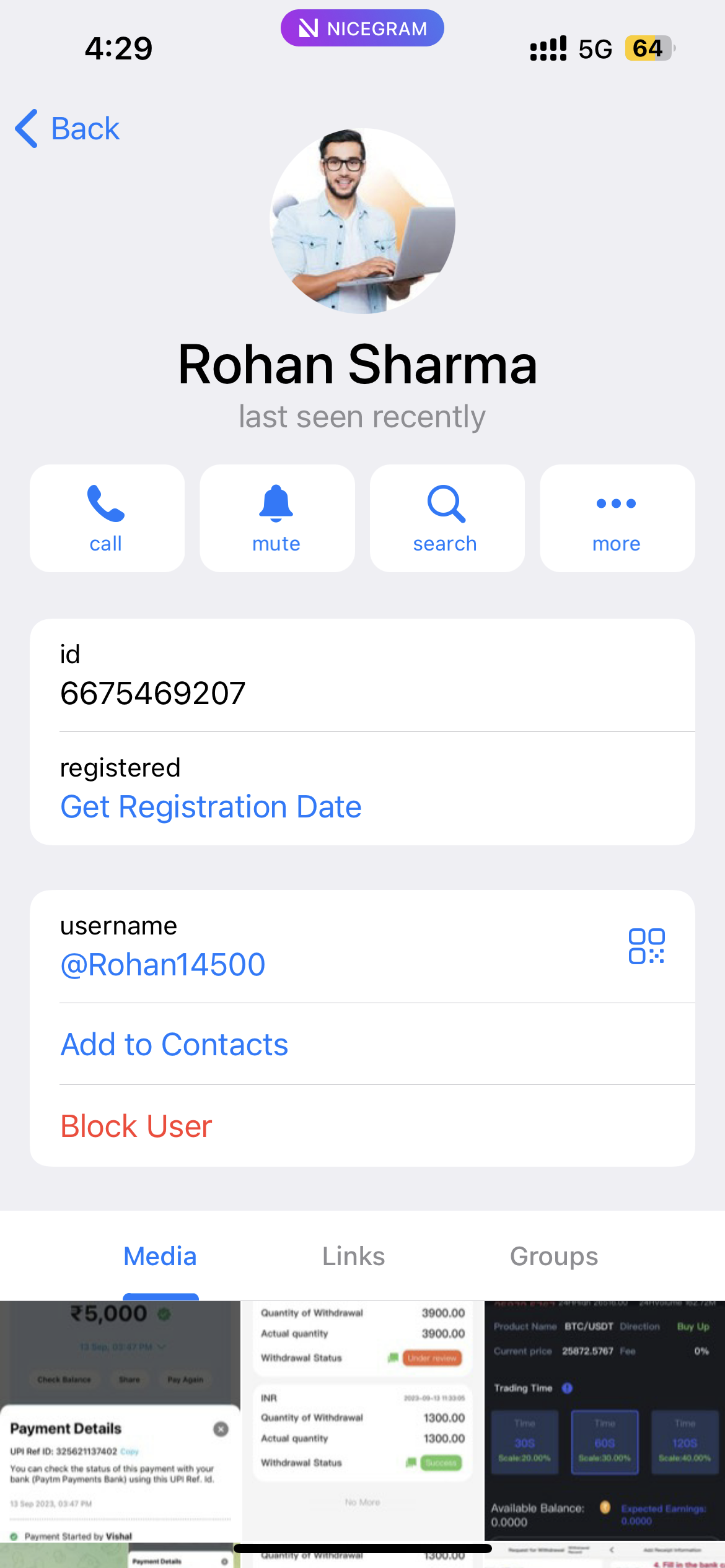Go back to the previous screen
This screenshot has width=725, height=1568.
point(68,129)
